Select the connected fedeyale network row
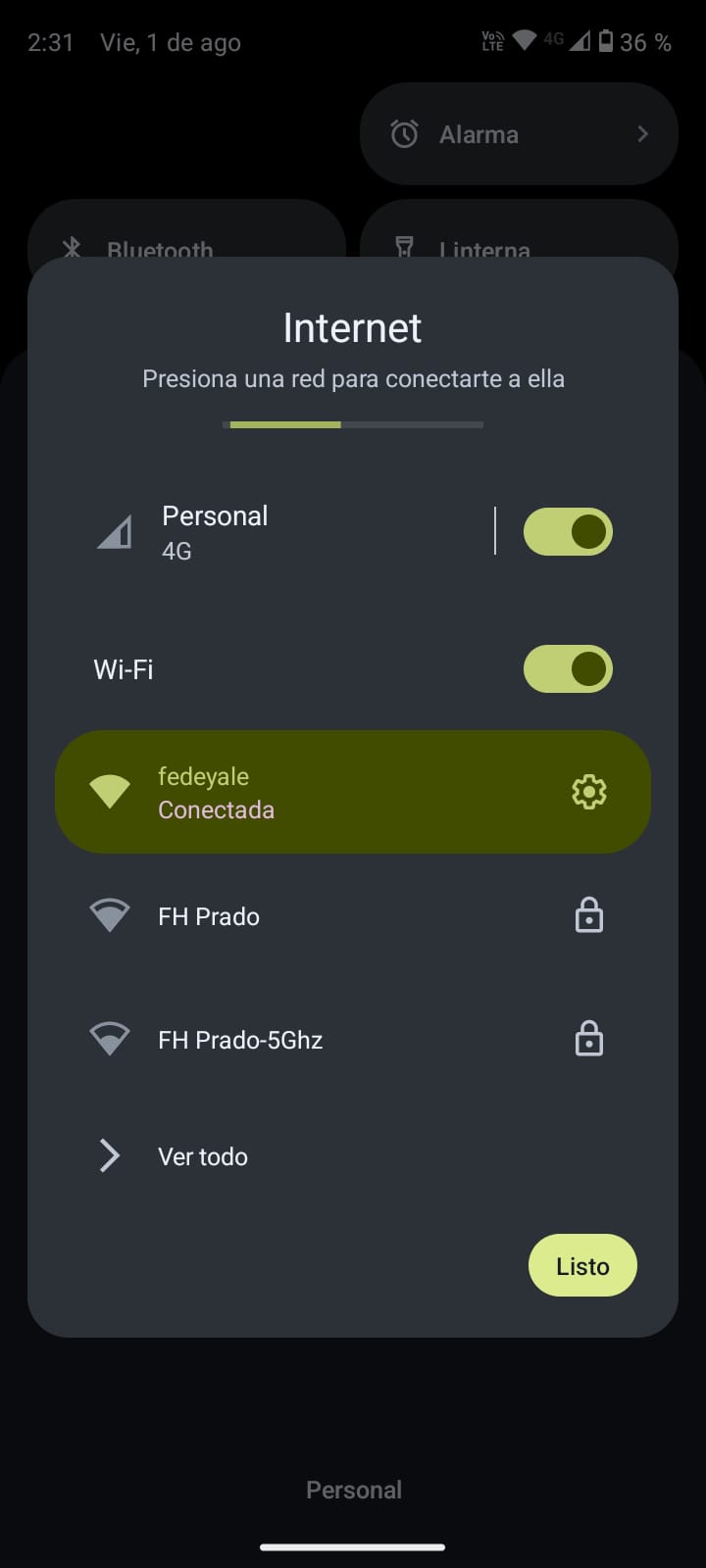 click(294, 792)
